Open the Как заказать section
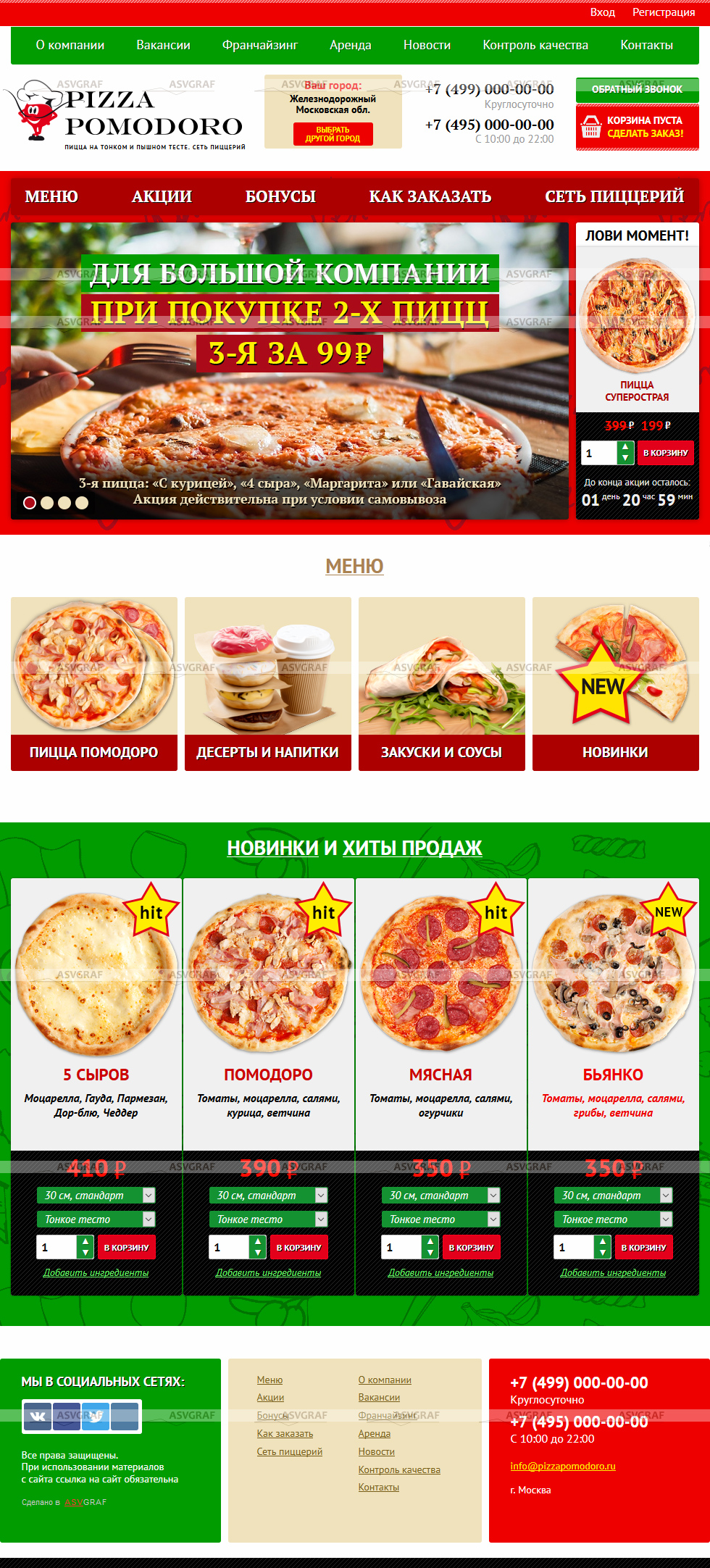Screen dimensions: 710x1568 pyautogui.click(x=430, y=196)
